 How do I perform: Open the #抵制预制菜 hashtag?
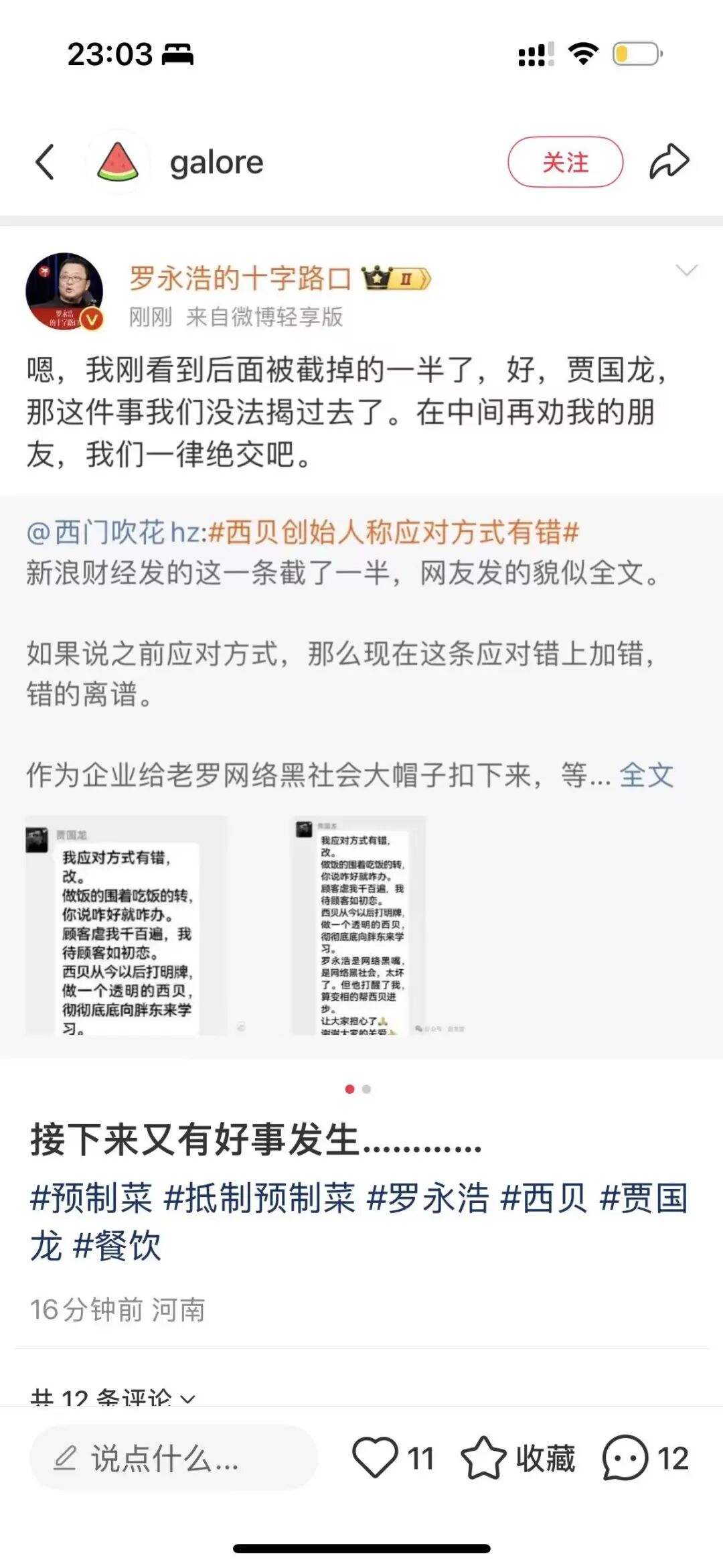pos(260,1198)
